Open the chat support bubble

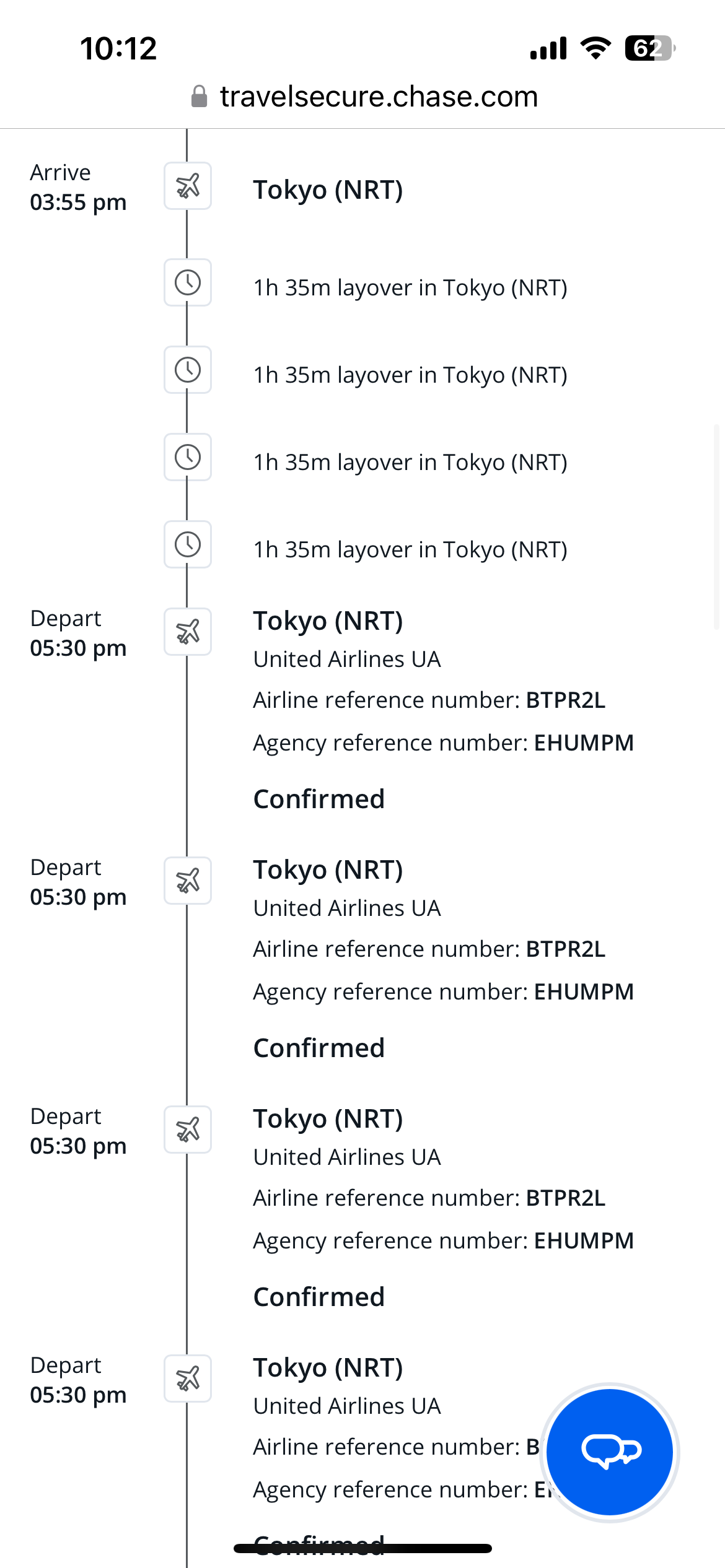610,1452
